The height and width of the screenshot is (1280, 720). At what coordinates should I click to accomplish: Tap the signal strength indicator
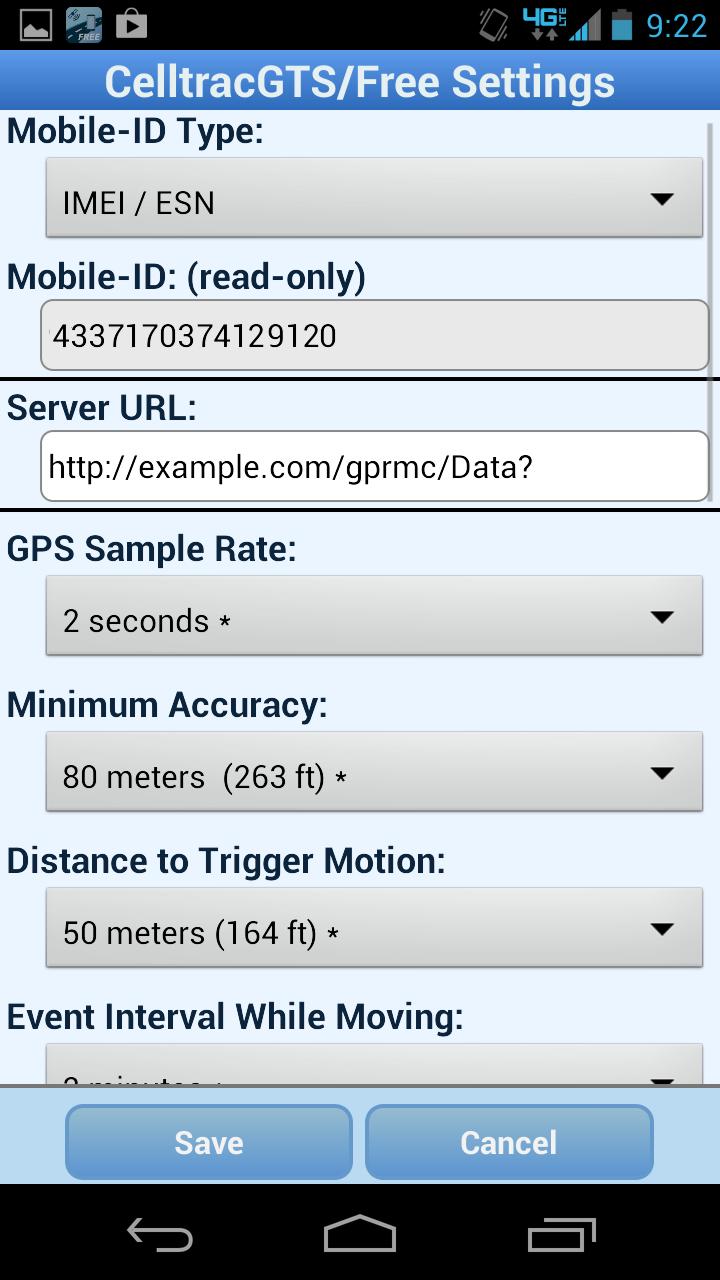click(585, 25)
